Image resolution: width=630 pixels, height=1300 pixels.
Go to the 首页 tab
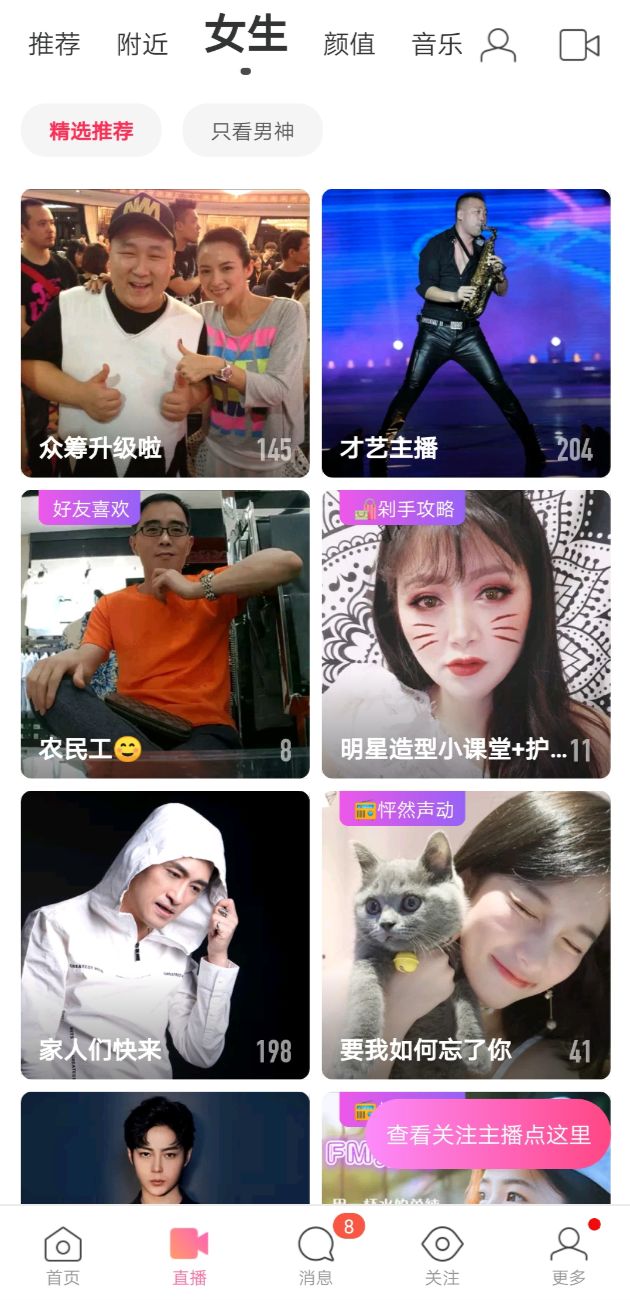[63, 1256]
